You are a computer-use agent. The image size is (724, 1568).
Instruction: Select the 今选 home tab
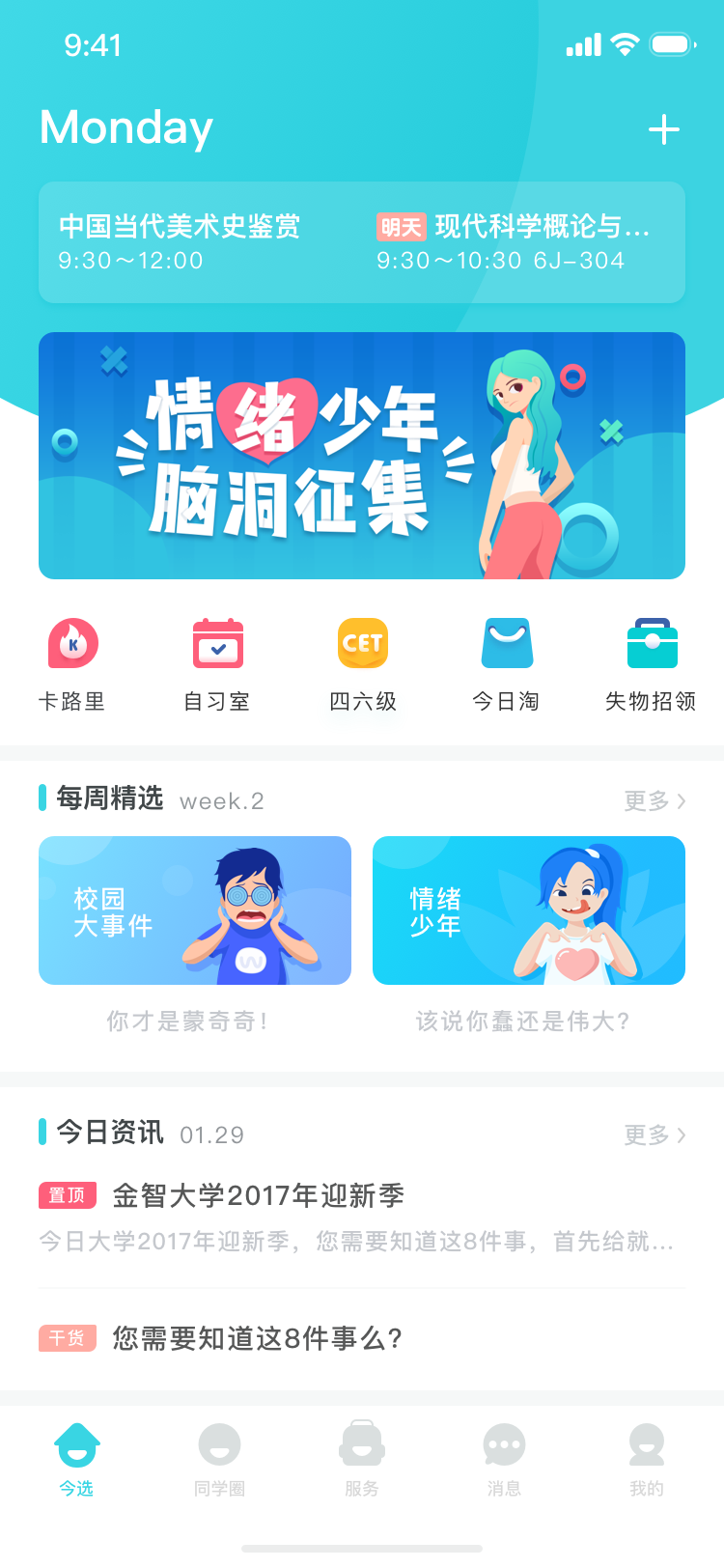tap(76, 1460)
